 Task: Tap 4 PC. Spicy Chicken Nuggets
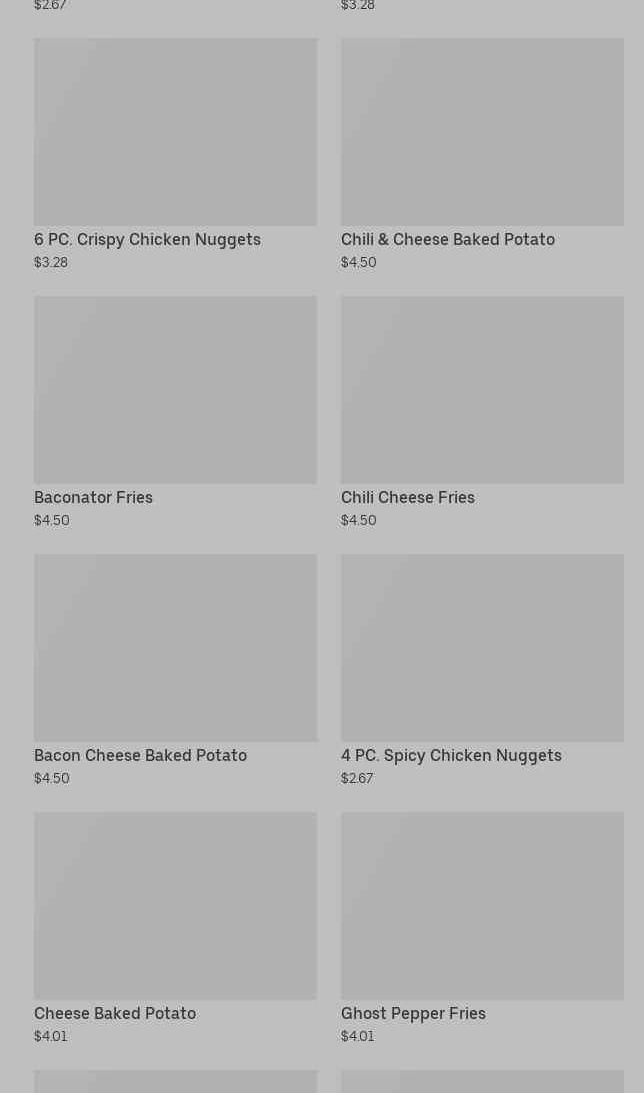482,671
